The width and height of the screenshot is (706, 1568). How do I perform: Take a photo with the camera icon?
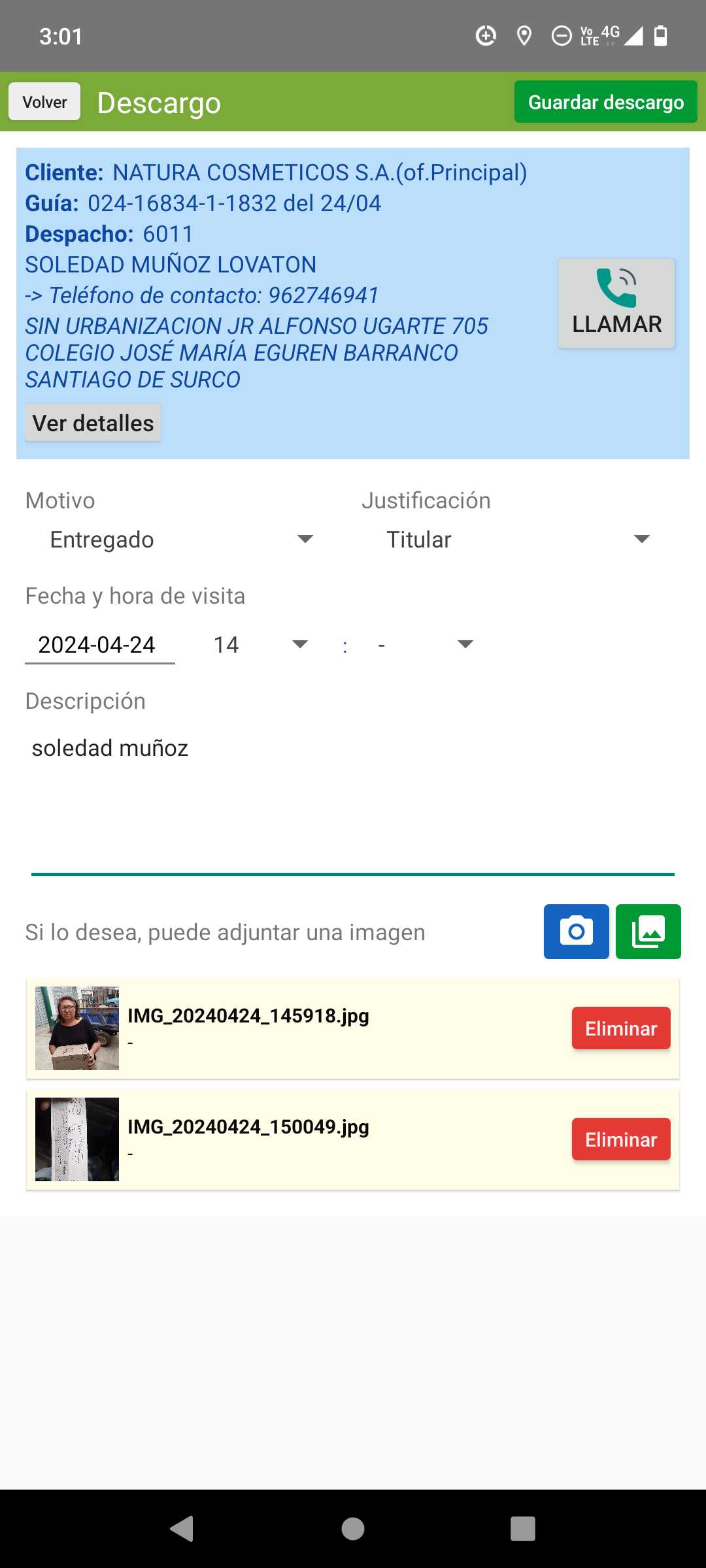pyautogui.click(x=576, y=932)
